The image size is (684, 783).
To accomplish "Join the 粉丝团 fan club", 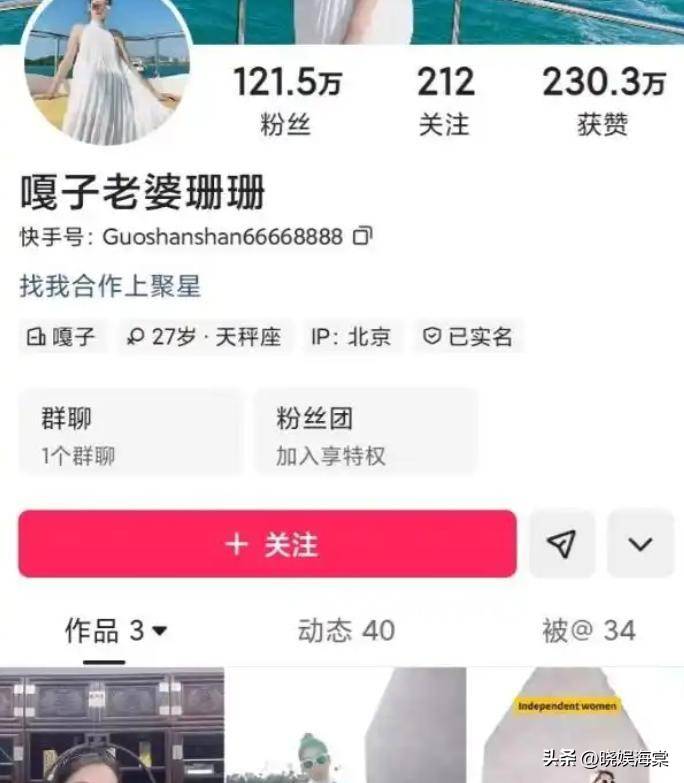I will click(x=365, y=432).
